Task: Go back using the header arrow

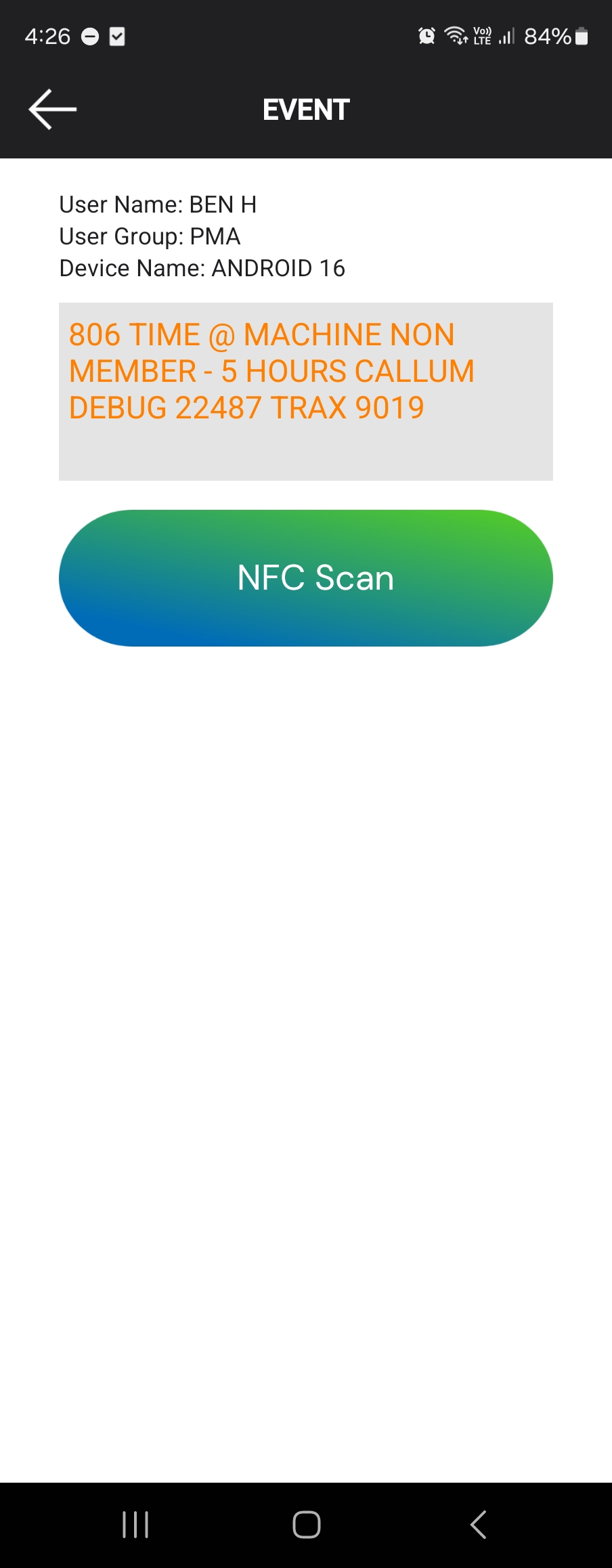Action: 53,109
